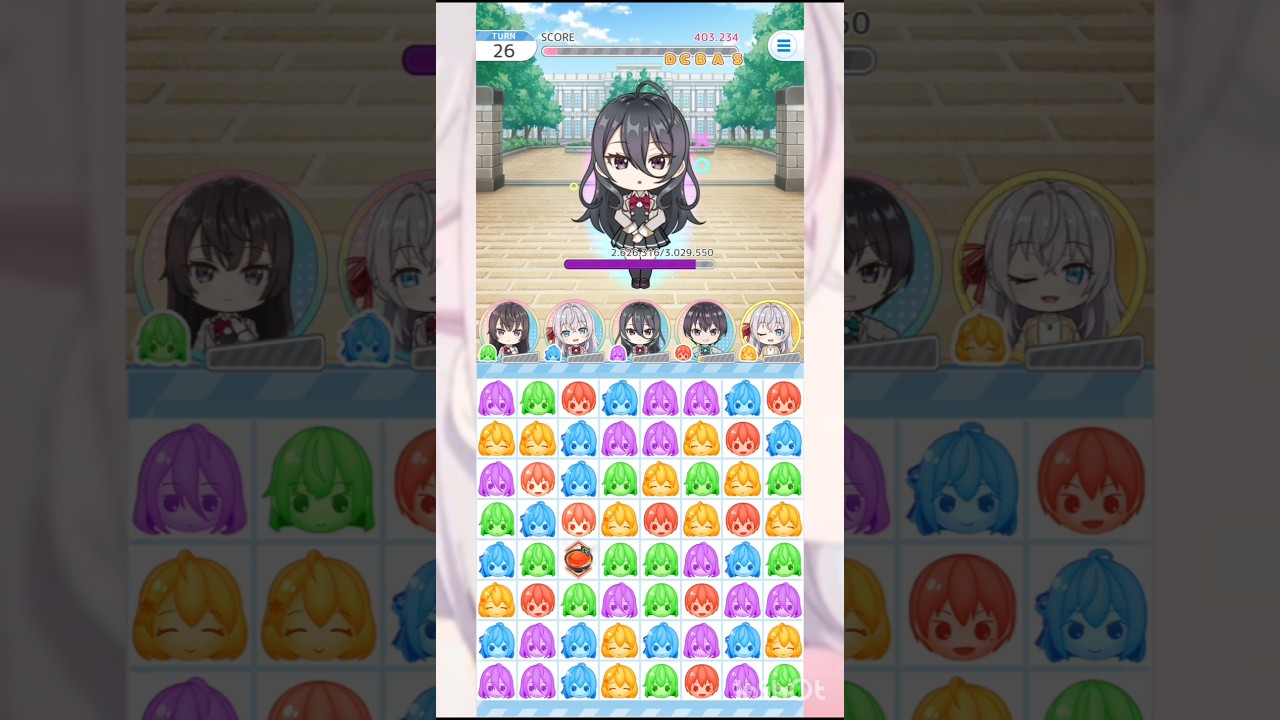Choose short-haired character with red piece
Screen dimensions: 1280x720
[x=705, y=330]
